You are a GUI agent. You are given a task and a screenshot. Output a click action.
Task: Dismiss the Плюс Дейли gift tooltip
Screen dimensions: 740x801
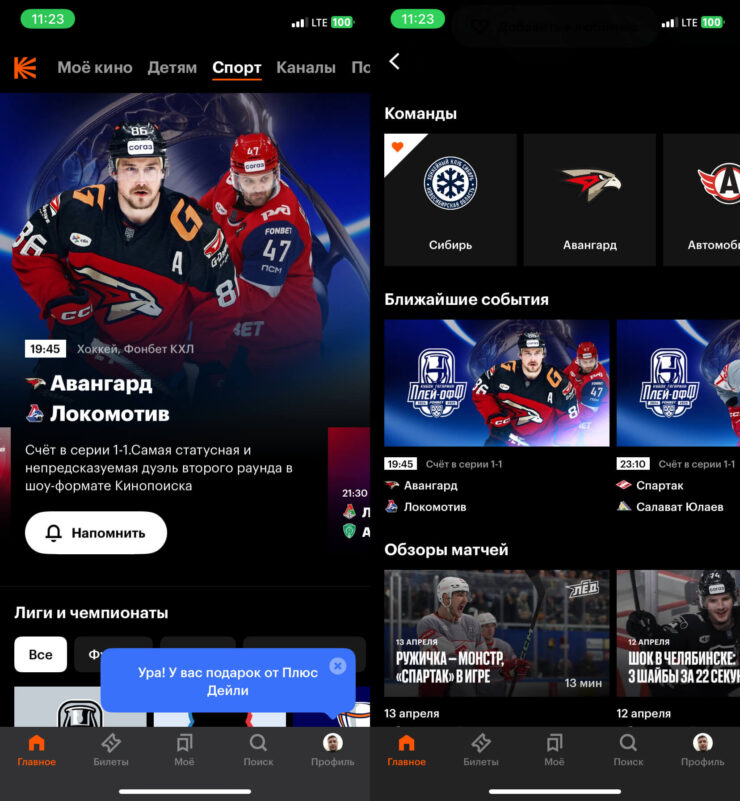tap(338, 665)
